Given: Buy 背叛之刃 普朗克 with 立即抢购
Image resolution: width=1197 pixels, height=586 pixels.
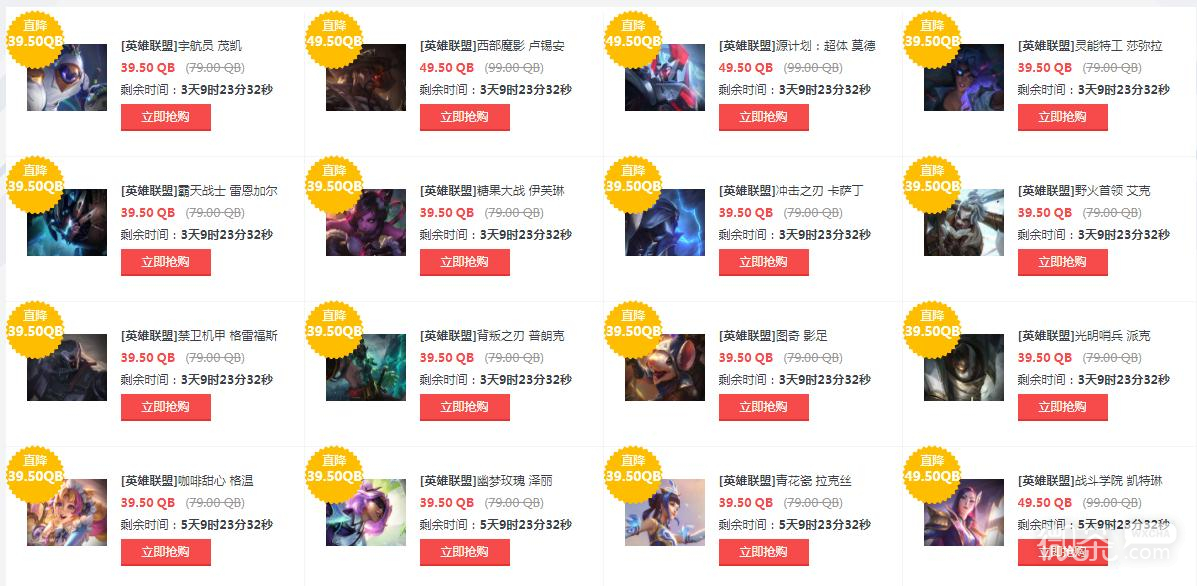Looking at the screenshot, I should point(464,407).
